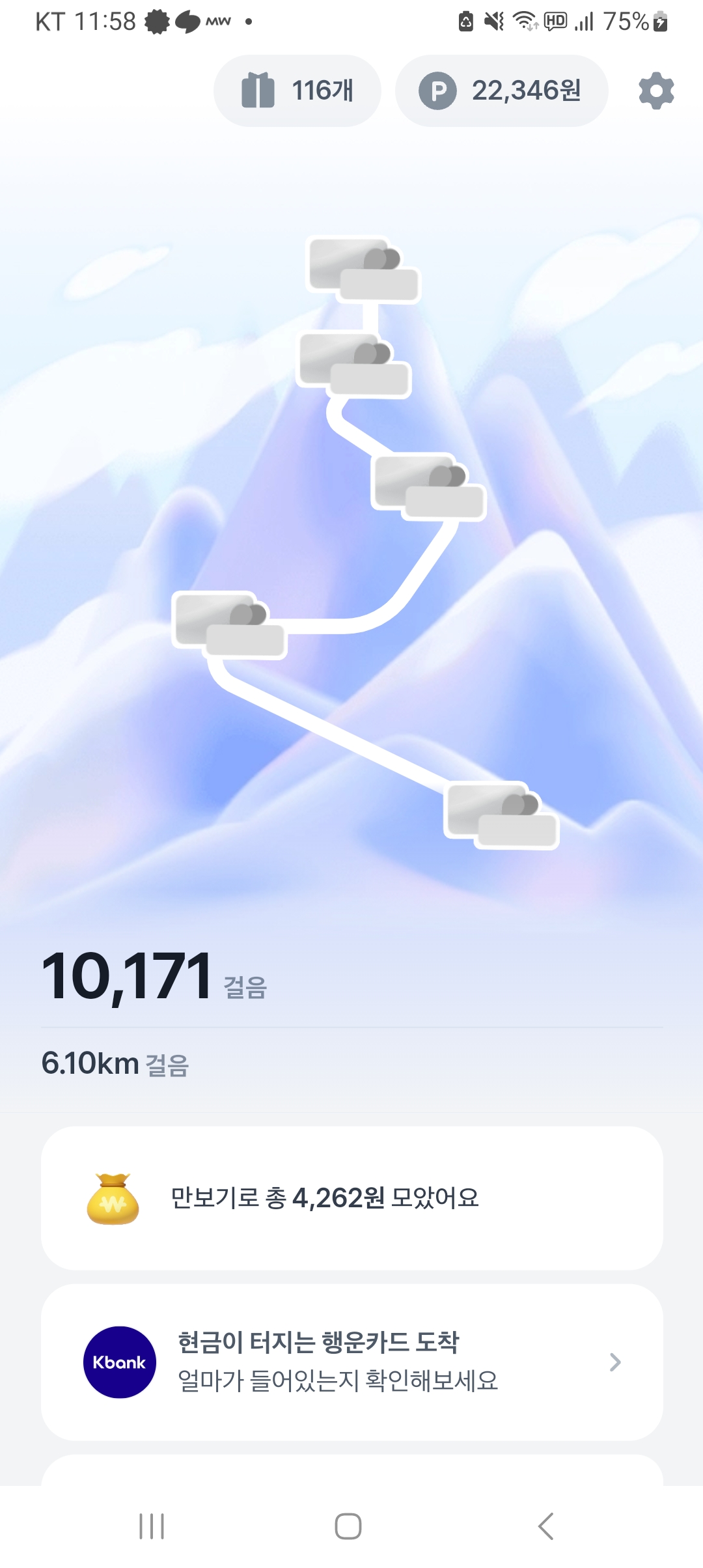Image resolution: width=703 pixels, height=1568 pixels.
Task: Tap the 22,346원 points chip
Action: tap(501, 91)
